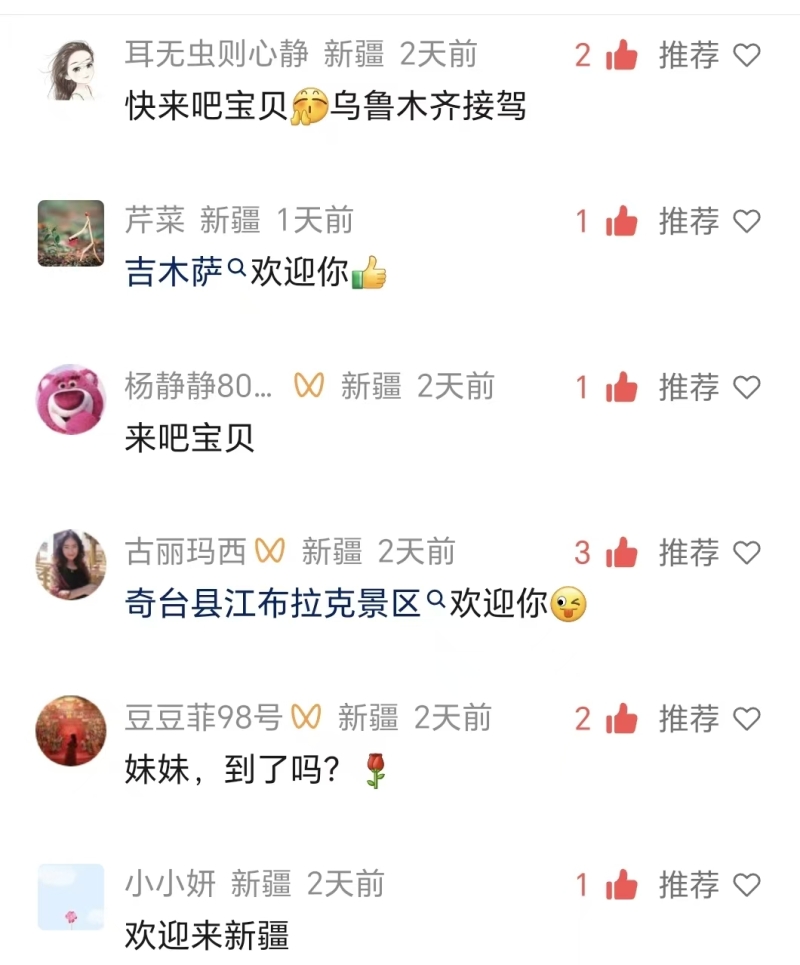The height and width of the screenshot is (965, 800).
Task: Thumbs up 芹菜's comment
Action: tap(621, 222)
